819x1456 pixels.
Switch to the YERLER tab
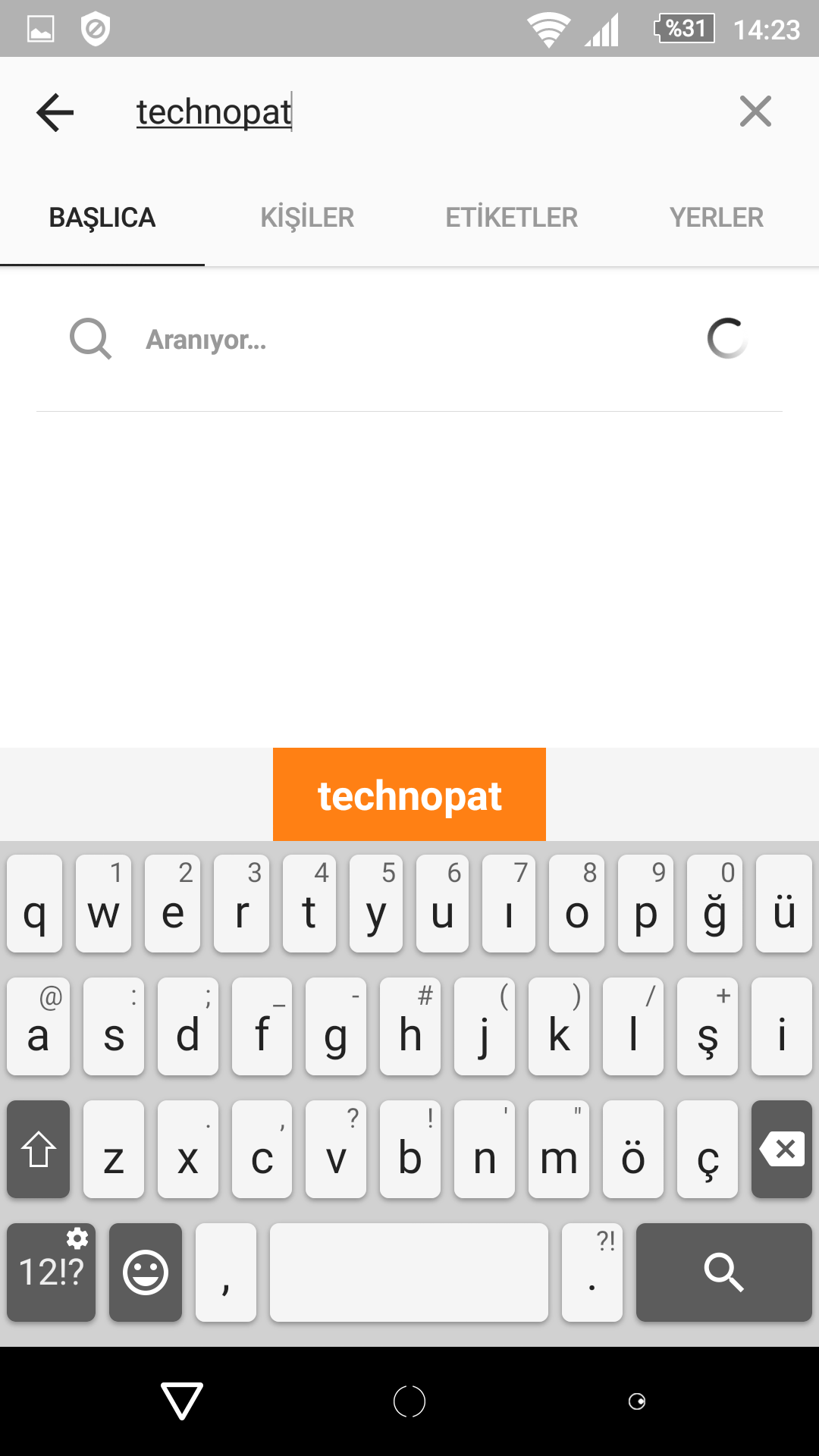pyautogui.click(x=716, y=218)
